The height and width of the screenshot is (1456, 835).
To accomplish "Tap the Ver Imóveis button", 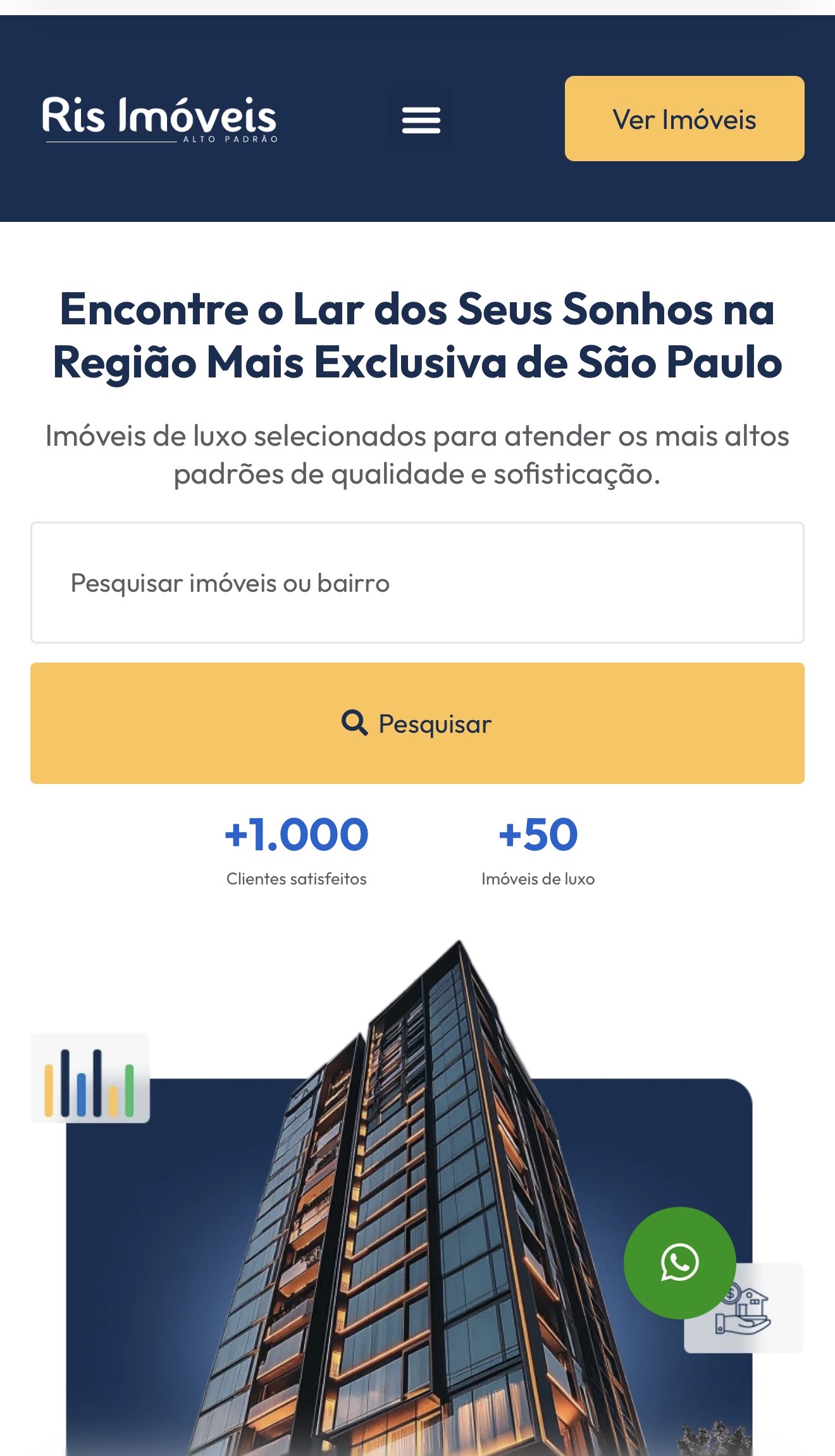I will tap(684, 119).
